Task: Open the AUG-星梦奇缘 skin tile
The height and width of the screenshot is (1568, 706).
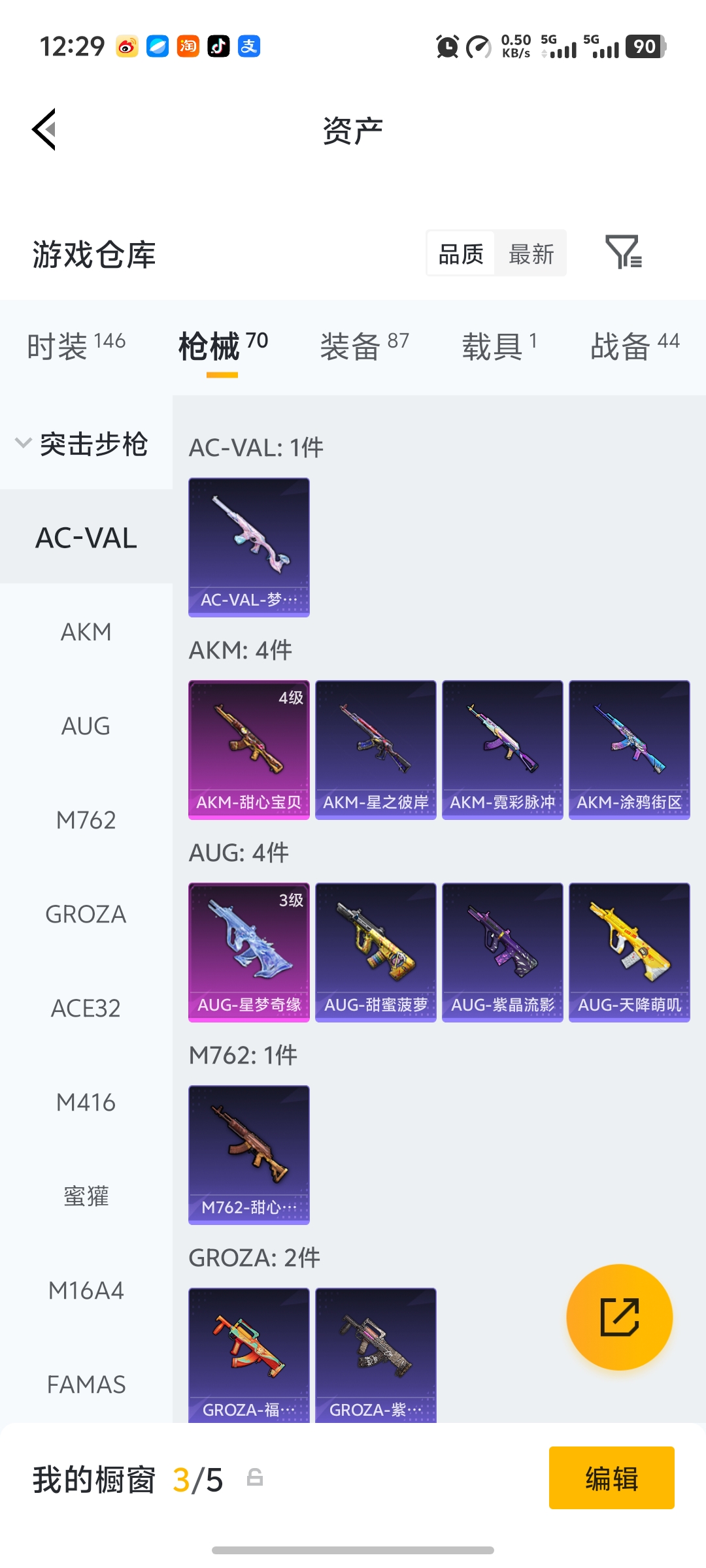Action: [x=249, y=952]
